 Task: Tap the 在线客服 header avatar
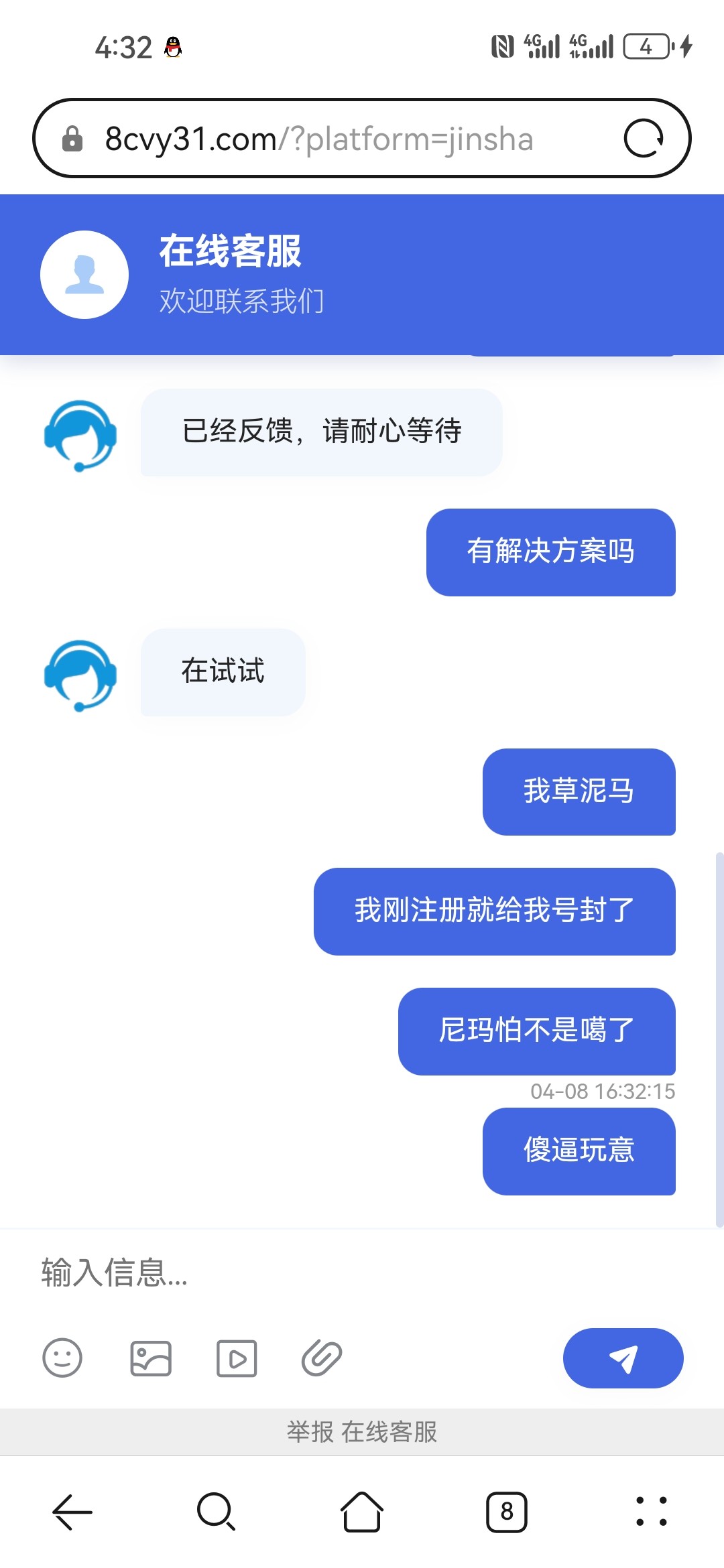tap(83, 273)
